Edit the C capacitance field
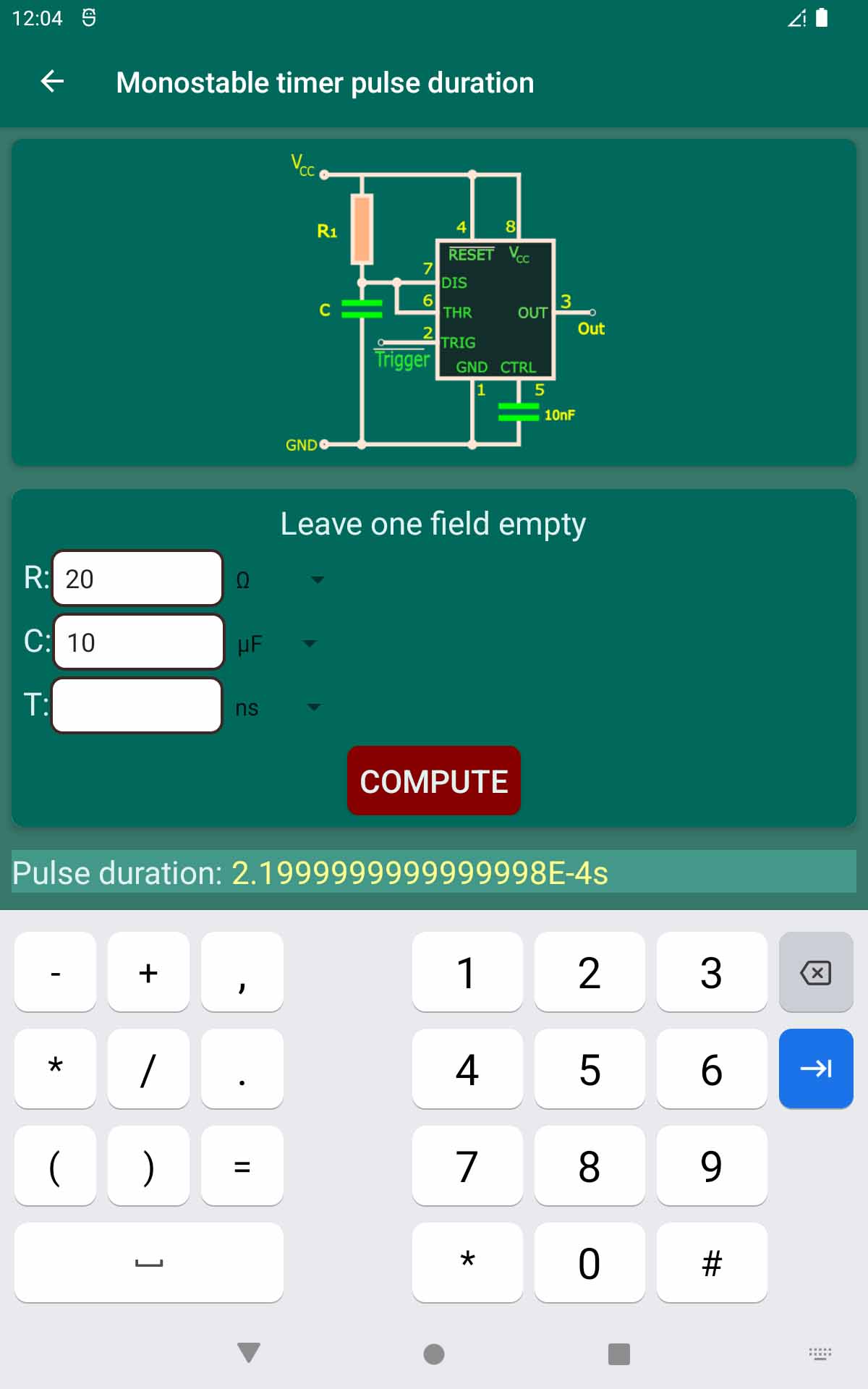Screen dimensions: 868x1389 pos(139,642)
